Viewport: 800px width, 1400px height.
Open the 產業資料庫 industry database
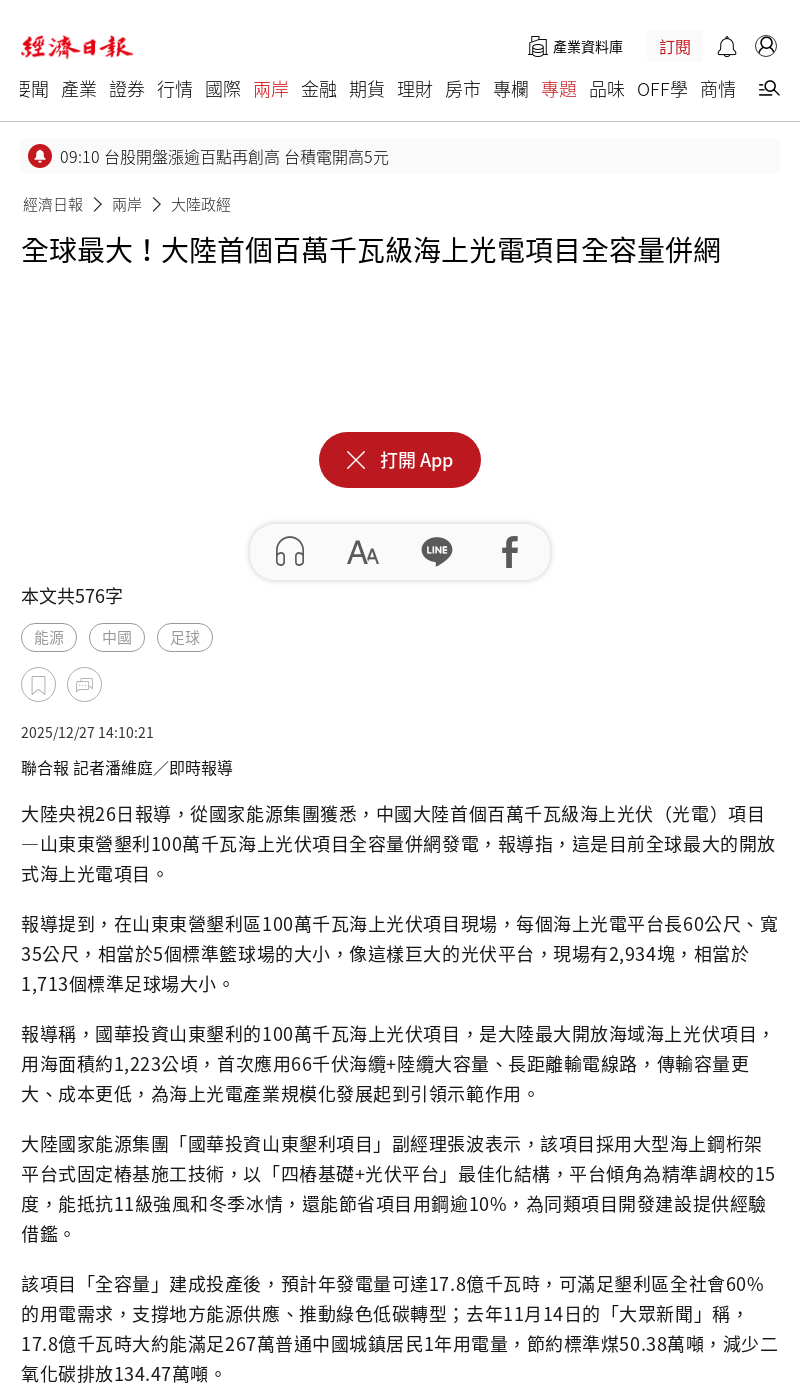click(576, 47)
